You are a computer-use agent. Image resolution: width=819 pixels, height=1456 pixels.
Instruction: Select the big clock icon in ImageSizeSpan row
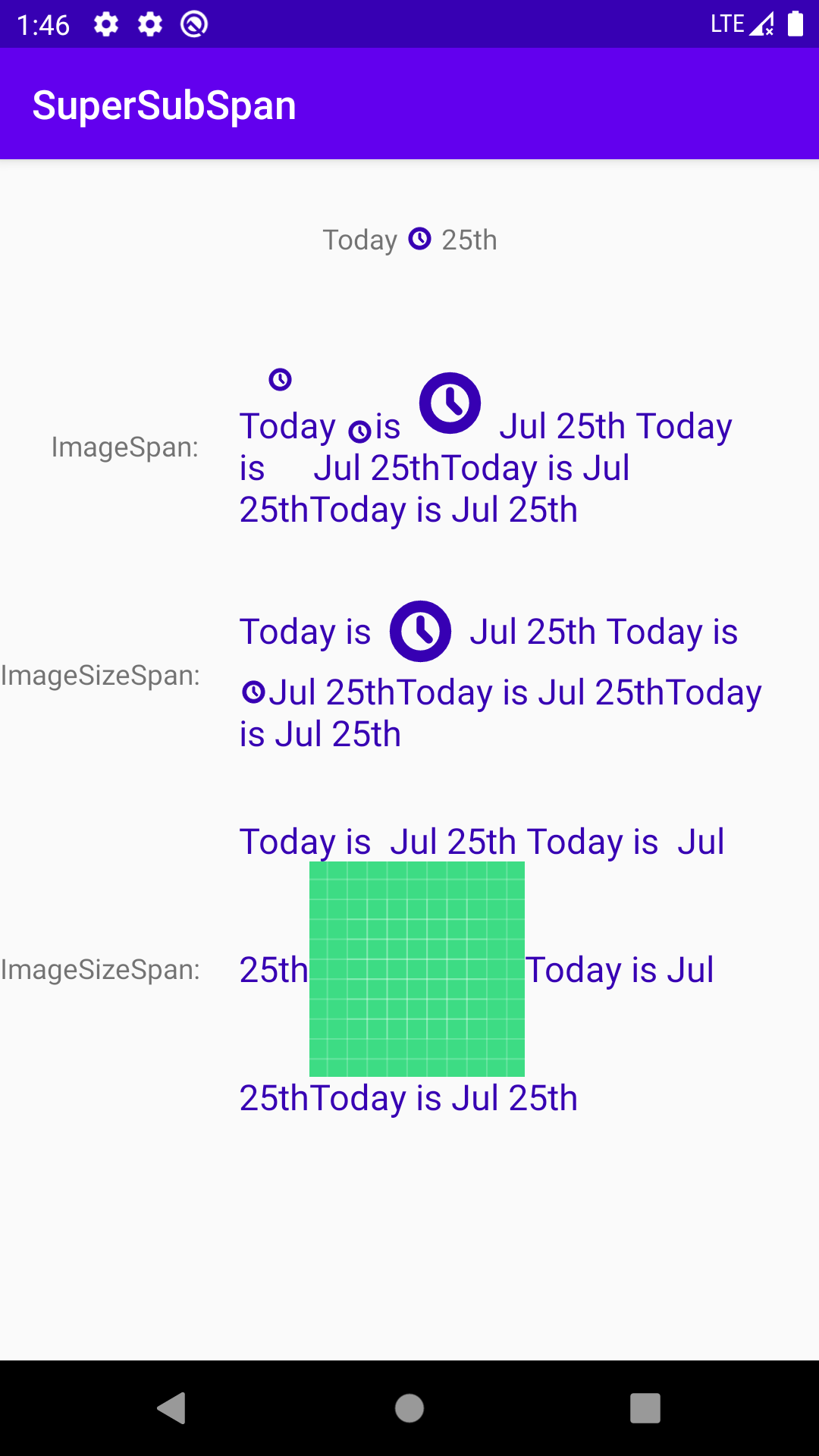pos(420,630)
